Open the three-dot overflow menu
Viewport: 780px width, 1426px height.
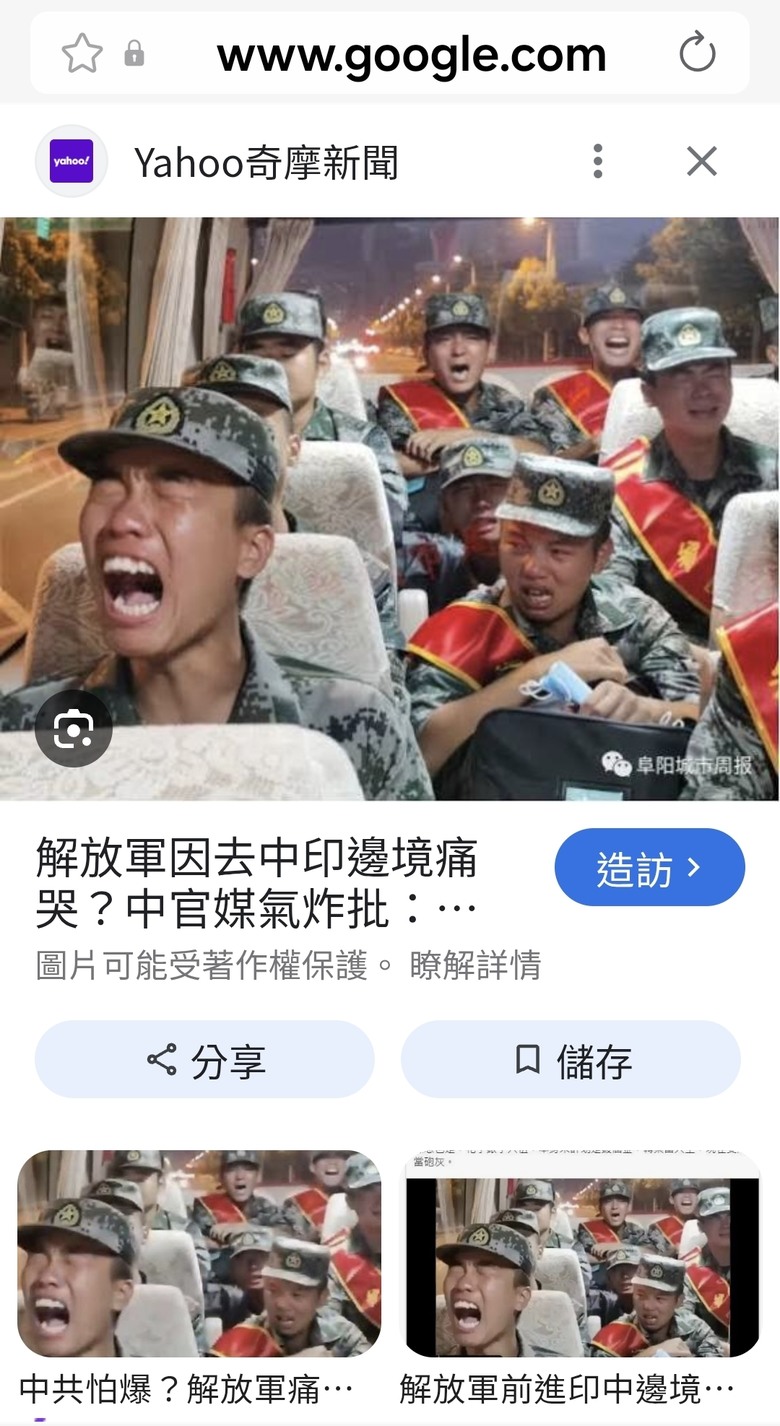click(x=597, y=161)
